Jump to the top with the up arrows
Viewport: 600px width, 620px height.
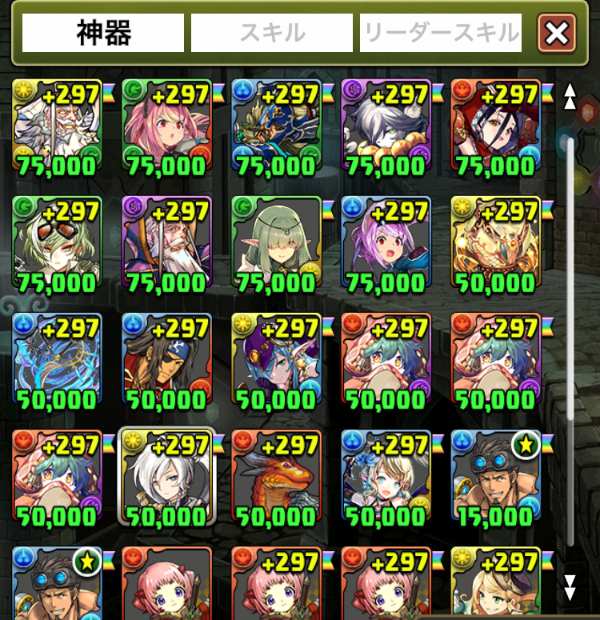570,97
